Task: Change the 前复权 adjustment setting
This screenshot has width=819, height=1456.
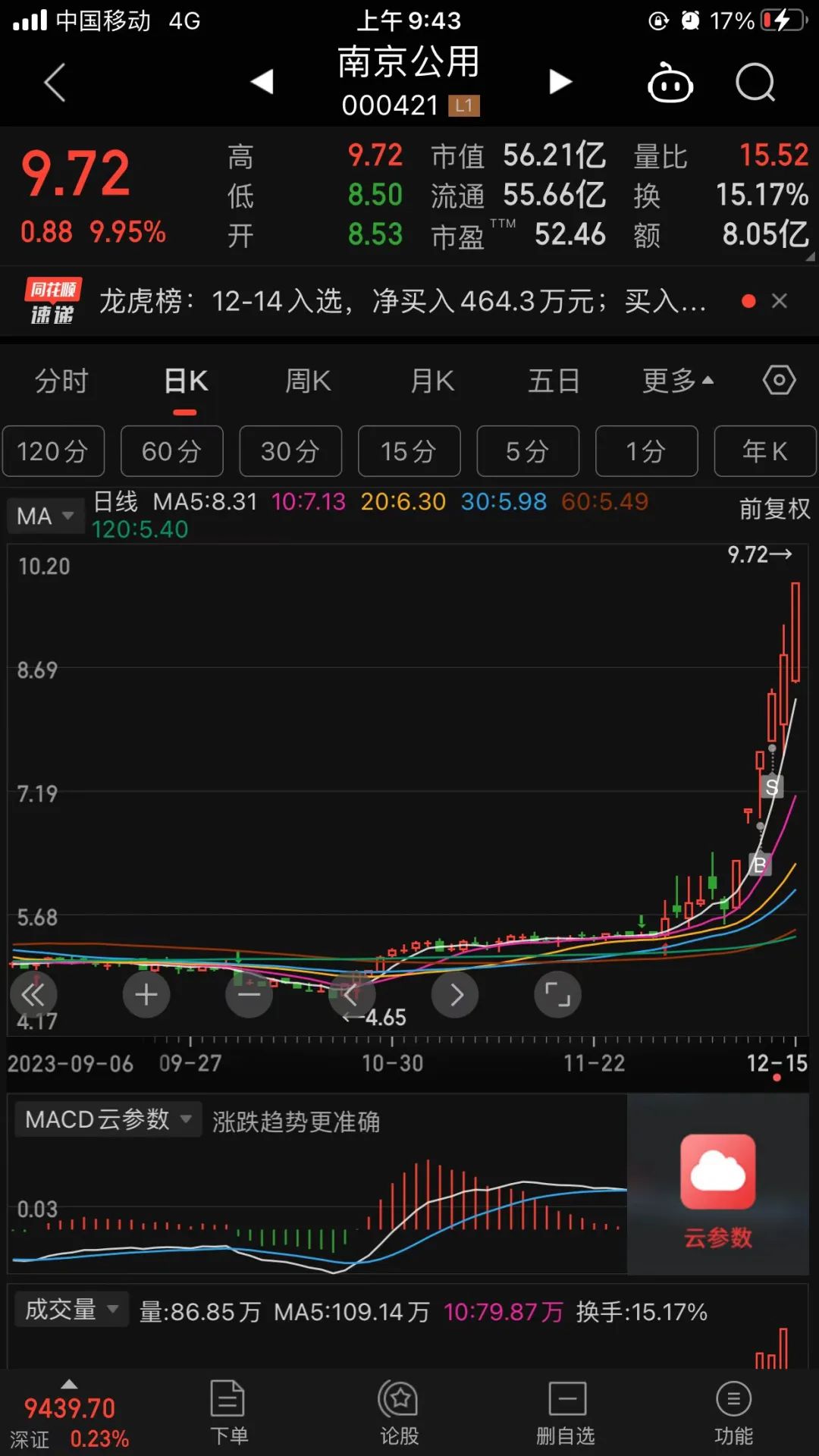Action: pos(774,509)
